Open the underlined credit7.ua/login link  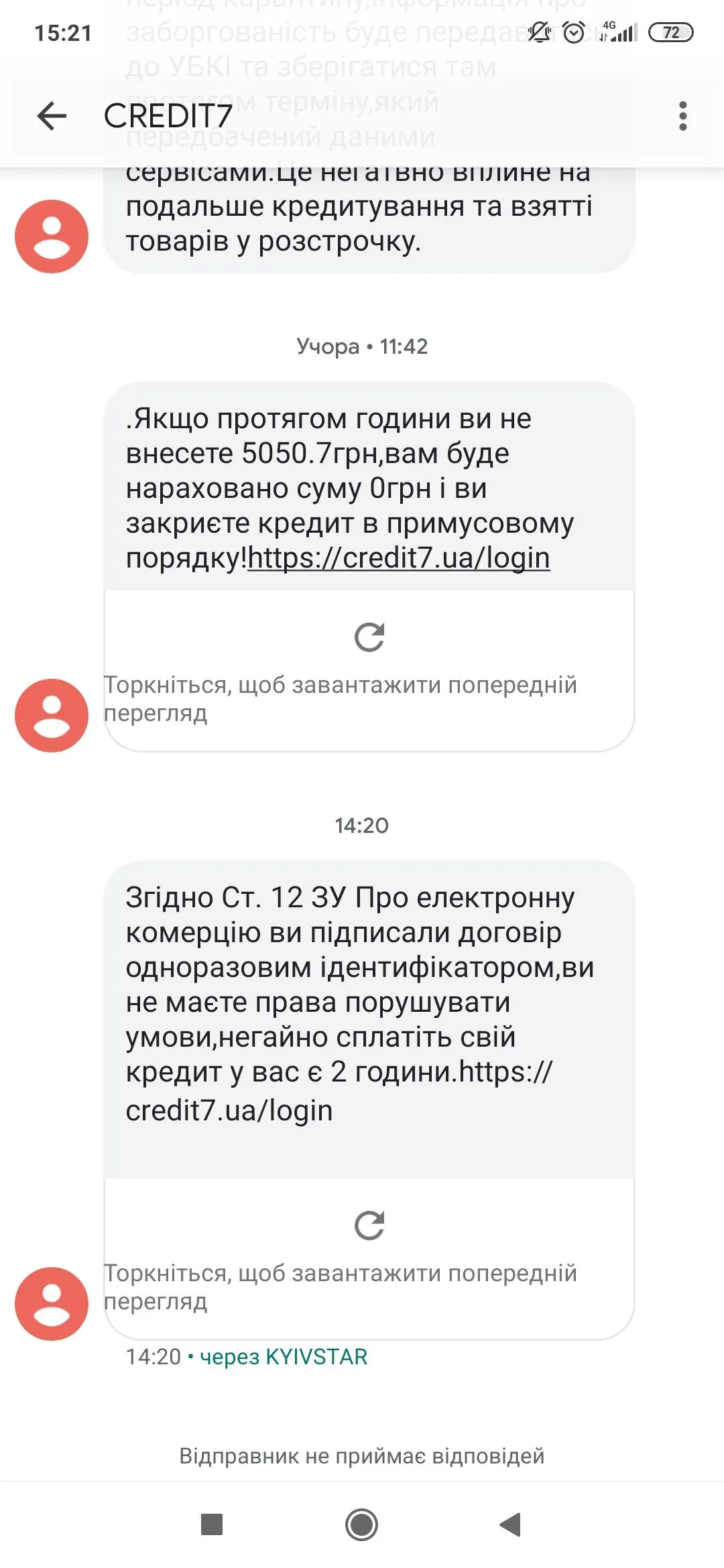coord(399,558)
